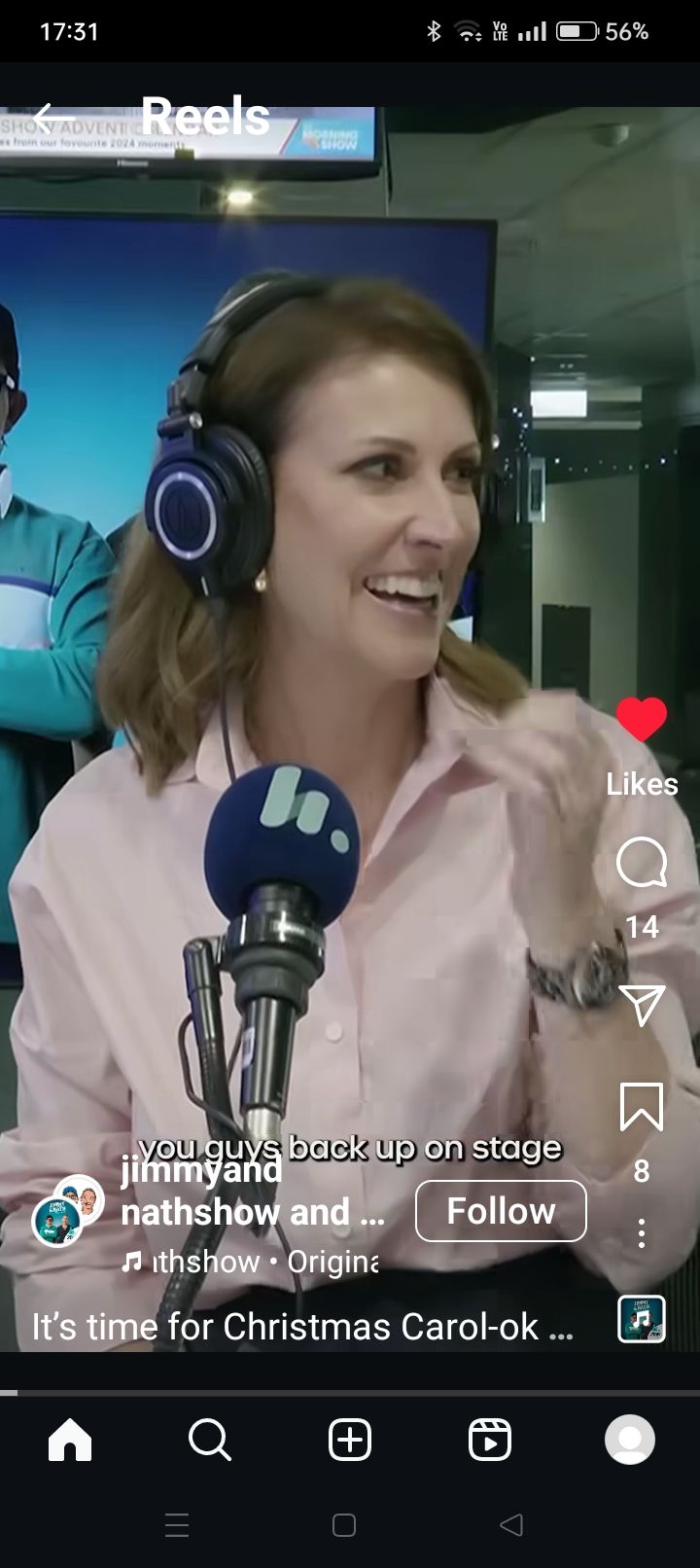Open your profile tab
This screenshot has width=700, height=1568.
tap(630, 1440)
